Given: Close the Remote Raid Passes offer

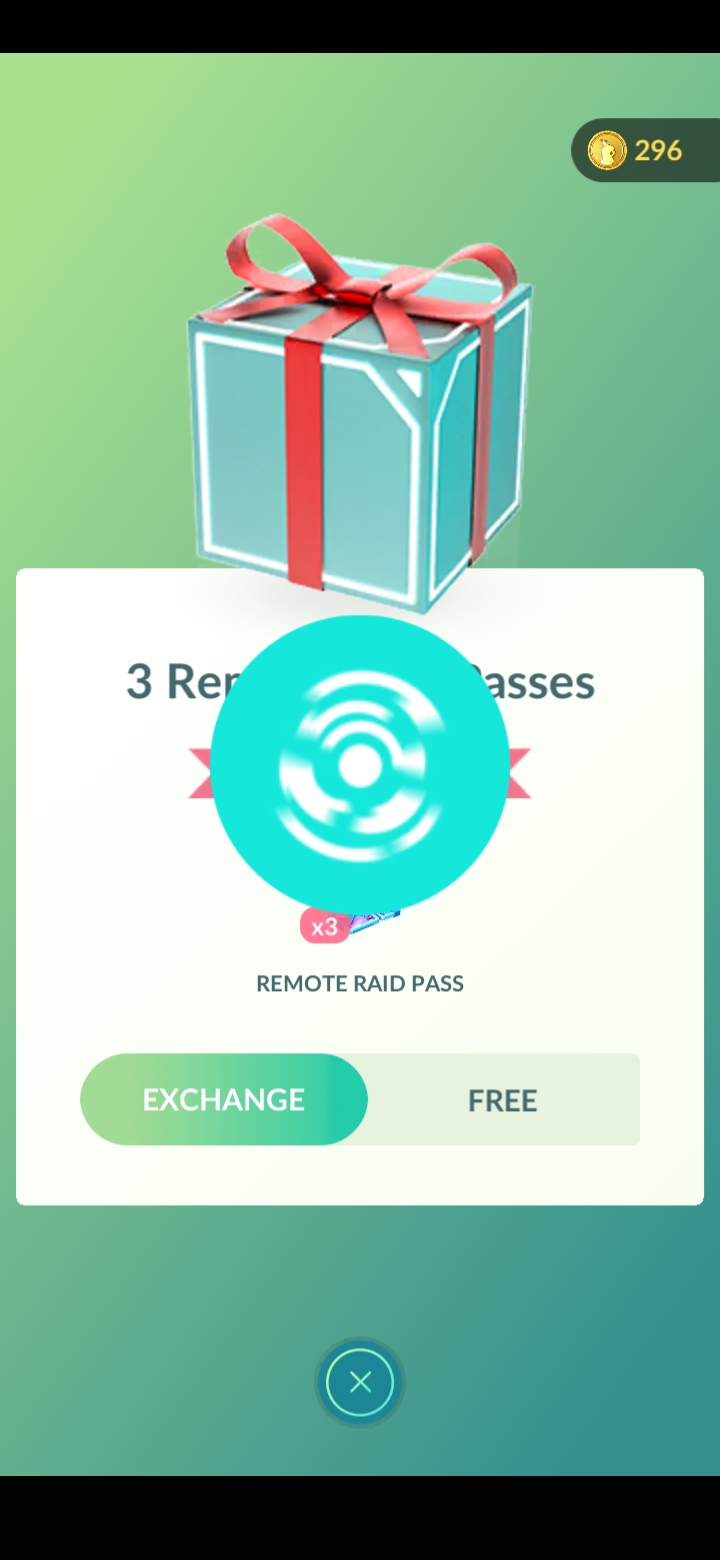Looking at the screenshot, I should point(360,1382).
